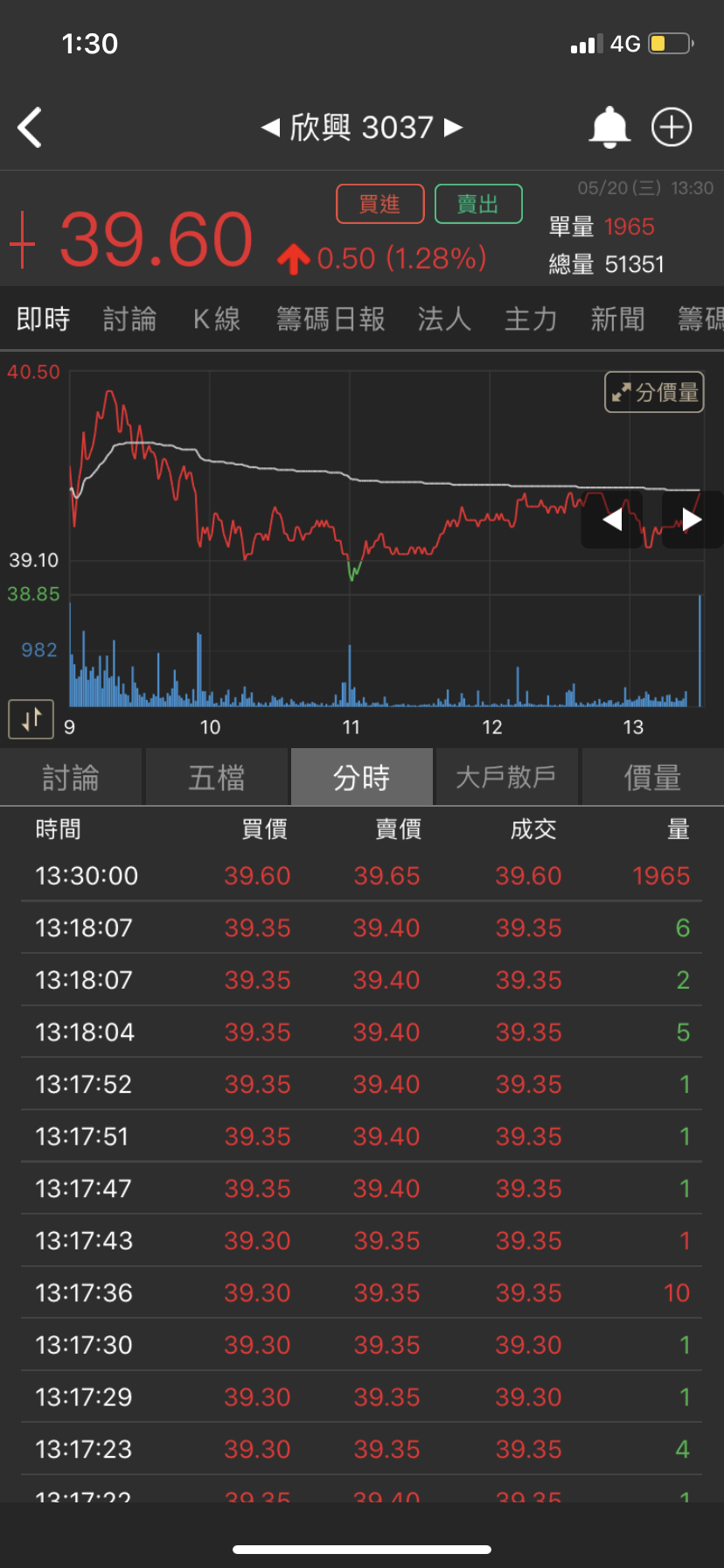Tap the 賣出 sell button

coord(478,204)
